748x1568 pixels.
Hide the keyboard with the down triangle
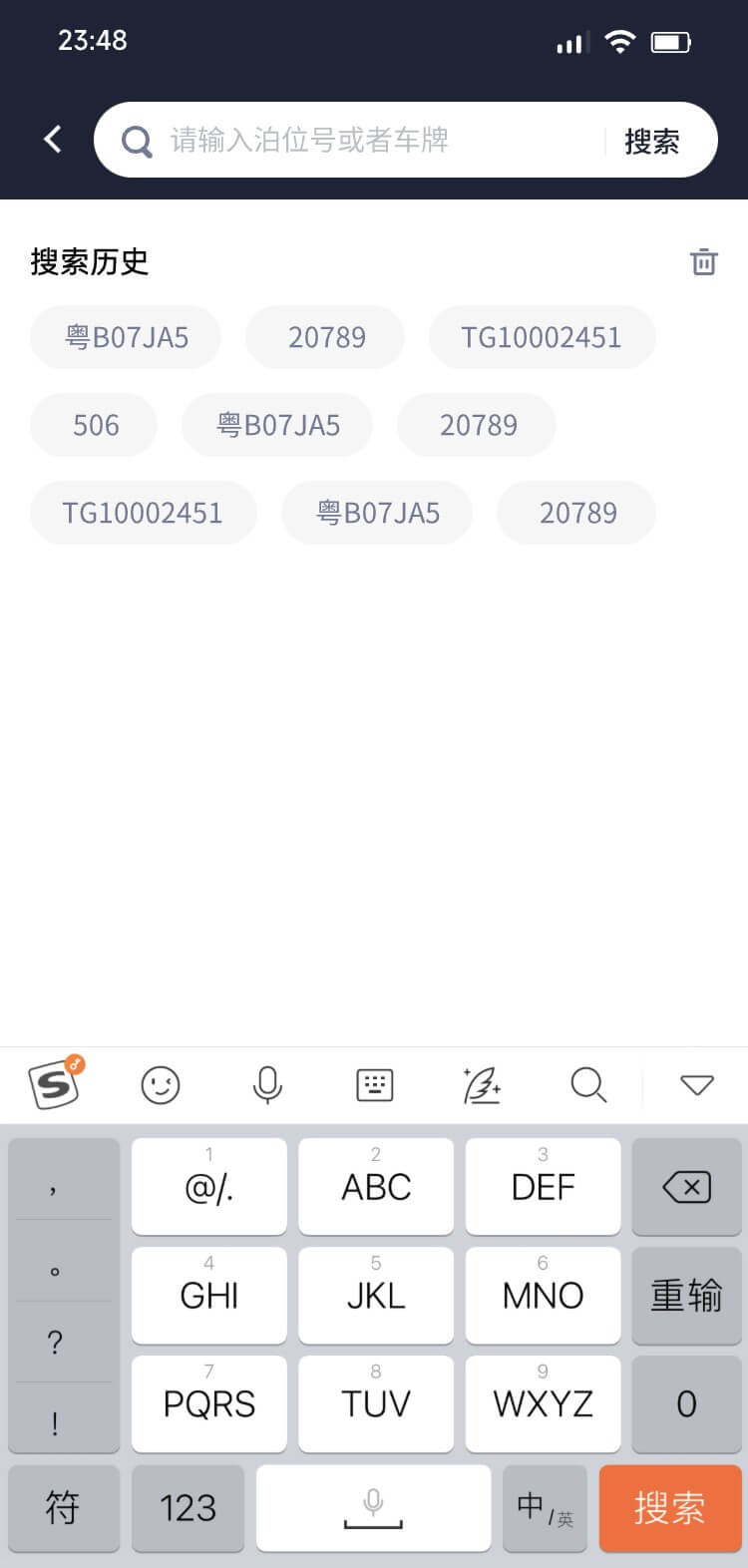(696, 1085)
